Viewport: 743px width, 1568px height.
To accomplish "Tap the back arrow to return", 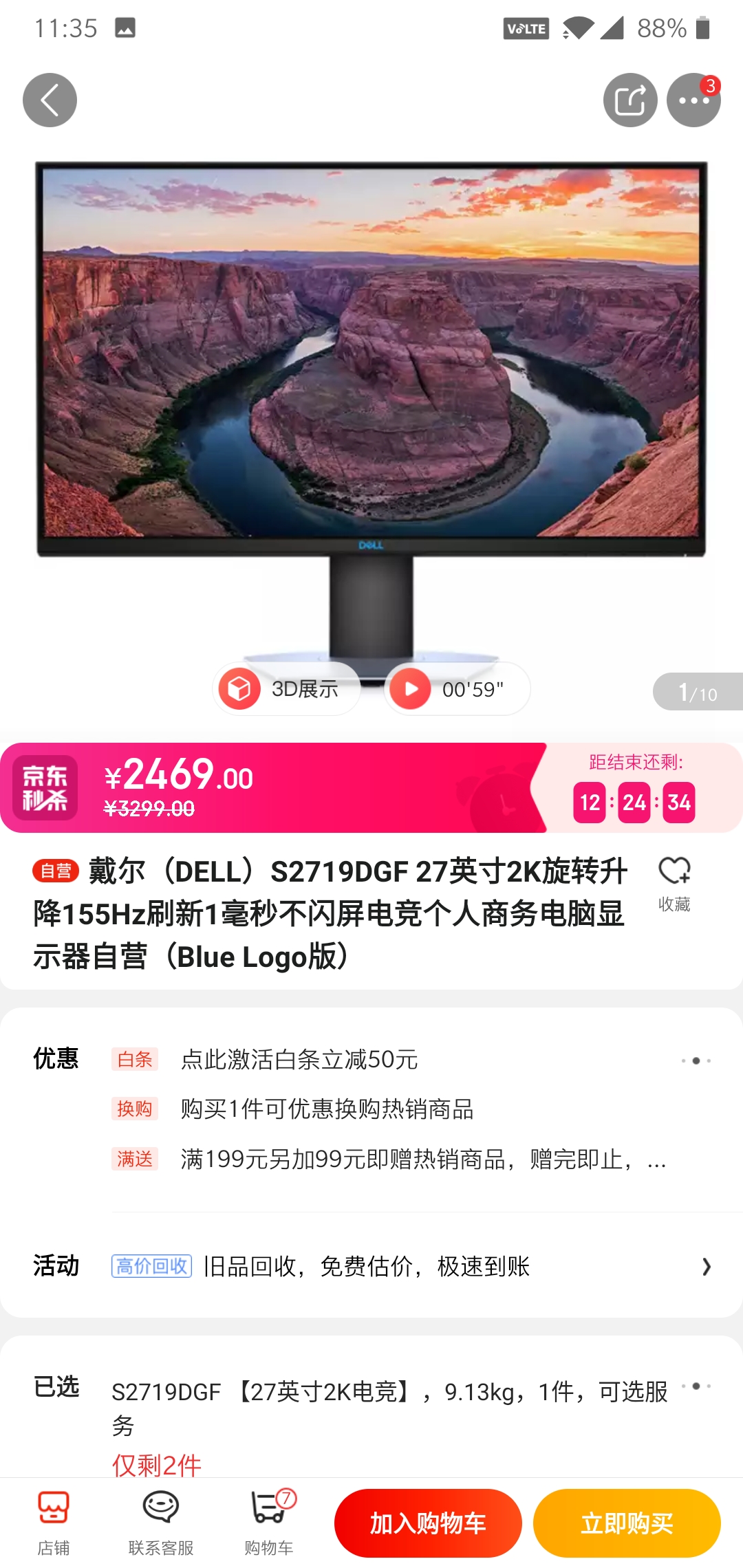I will pos(49,99).
